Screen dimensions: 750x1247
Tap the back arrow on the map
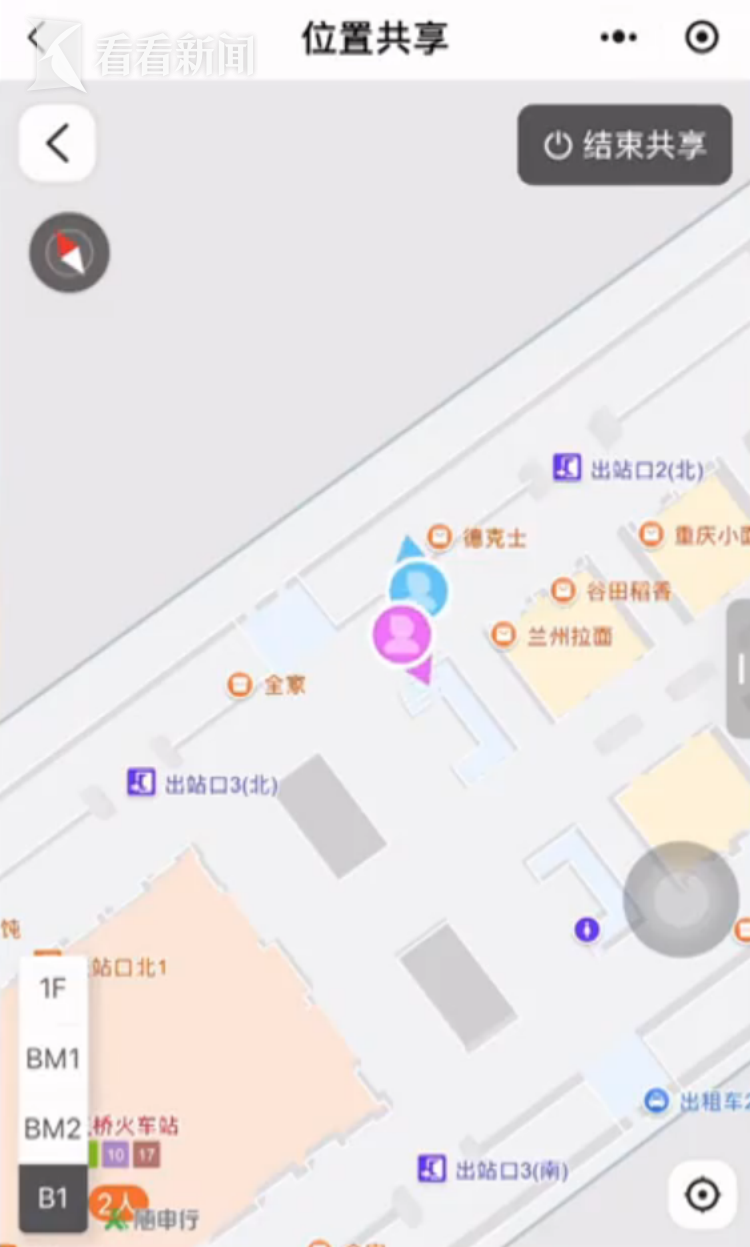57,144
